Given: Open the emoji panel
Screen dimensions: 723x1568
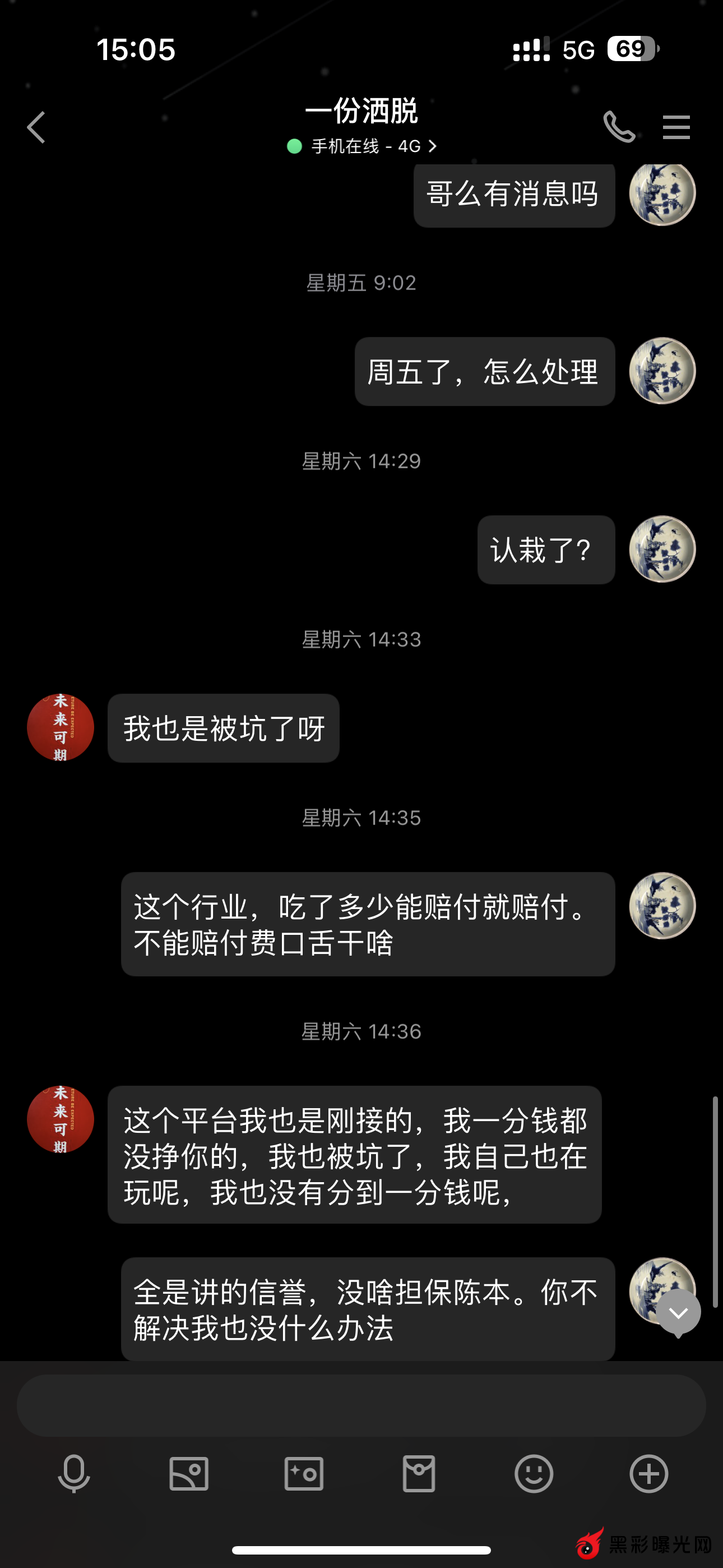Looking at the screenshot, I should click(x=534, y=1474).
